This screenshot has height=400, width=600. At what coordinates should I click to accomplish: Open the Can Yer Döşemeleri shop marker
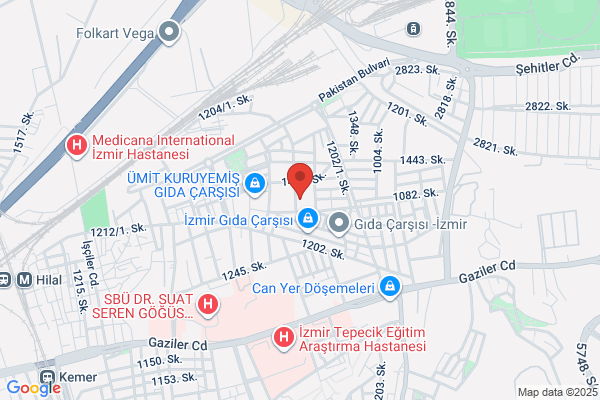coord(390,287)
